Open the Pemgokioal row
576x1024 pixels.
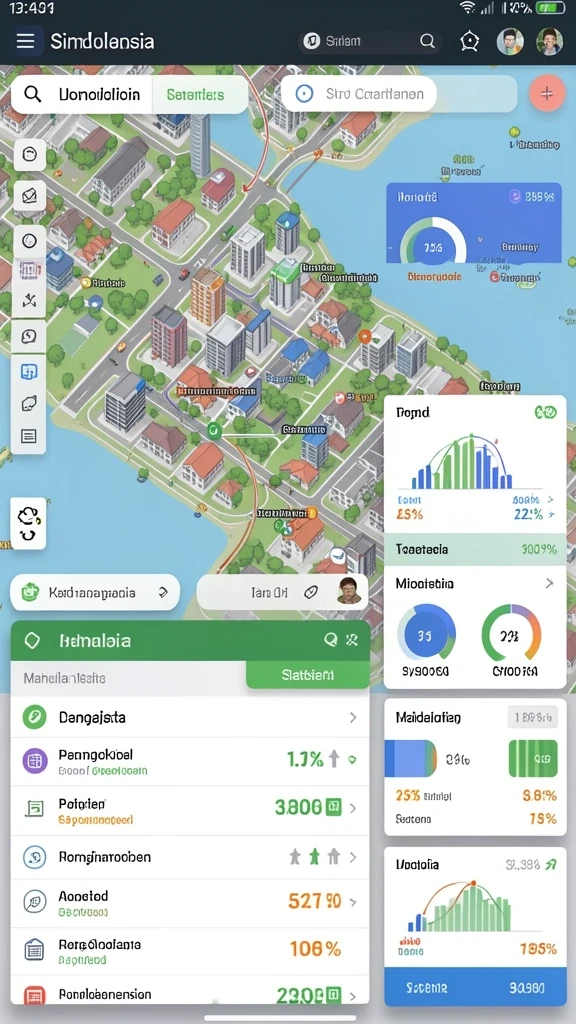190,761
